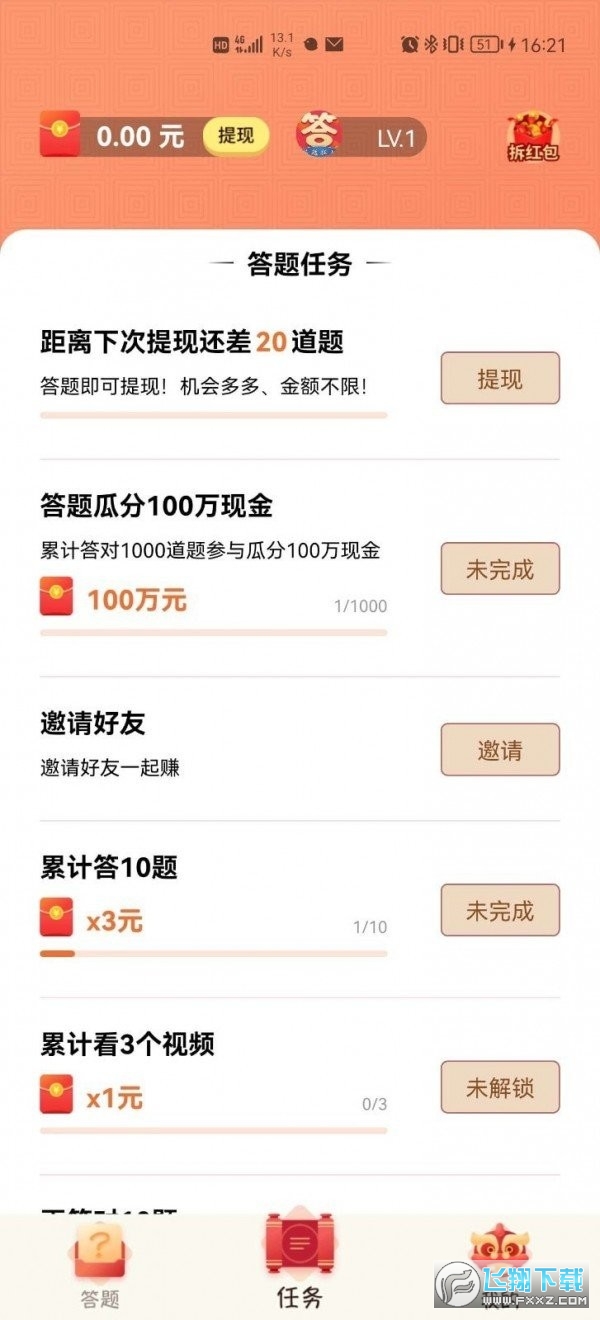Open the LV.1 level badge
600x1320 pixels.
362,138
